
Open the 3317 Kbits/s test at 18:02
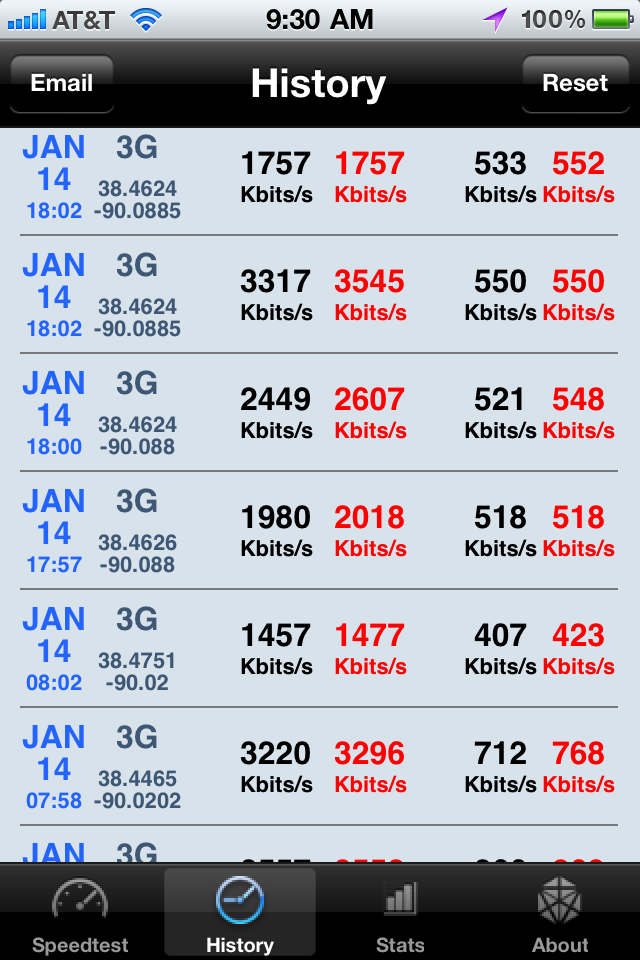tap(320, 296)
